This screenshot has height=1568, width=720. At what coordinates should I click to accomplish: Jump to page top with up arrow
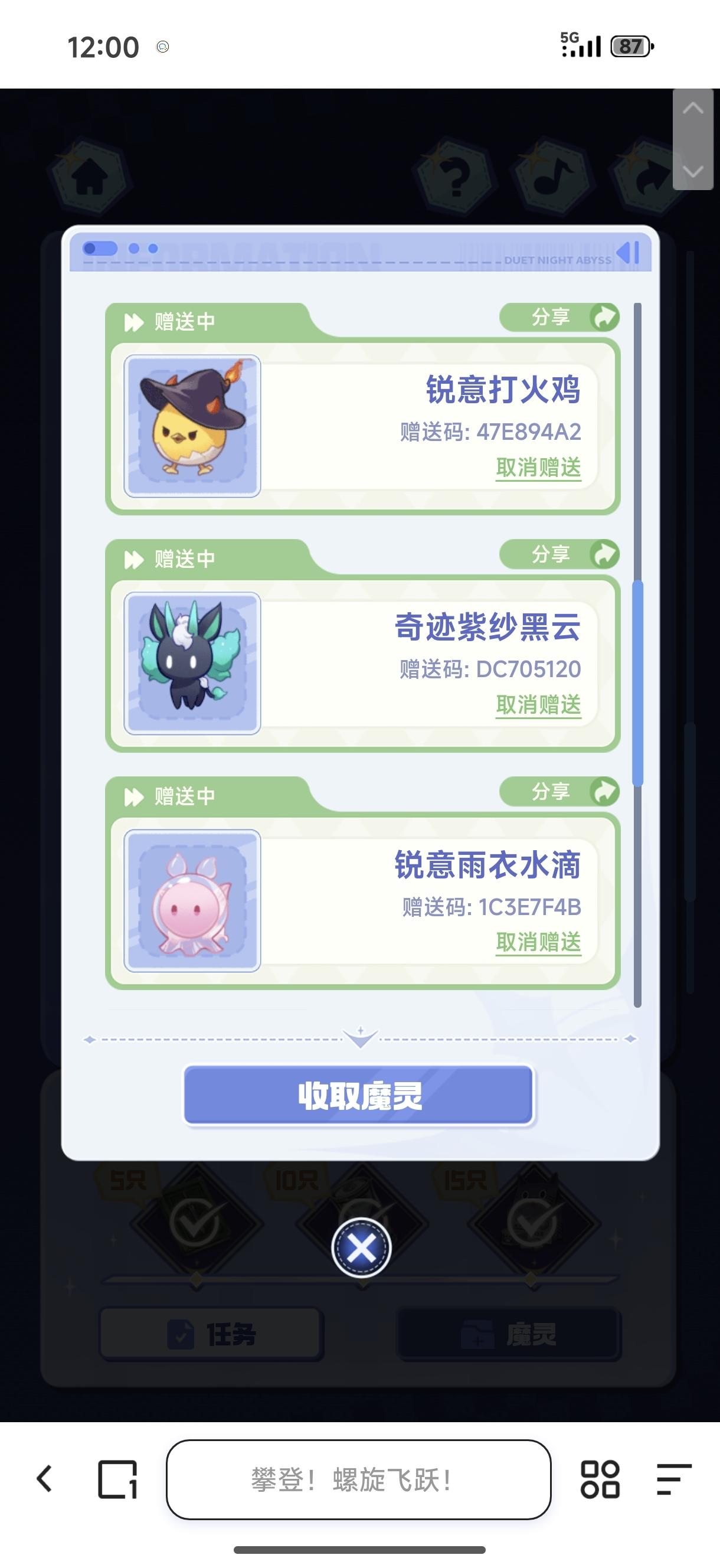(x=693, y=109)
